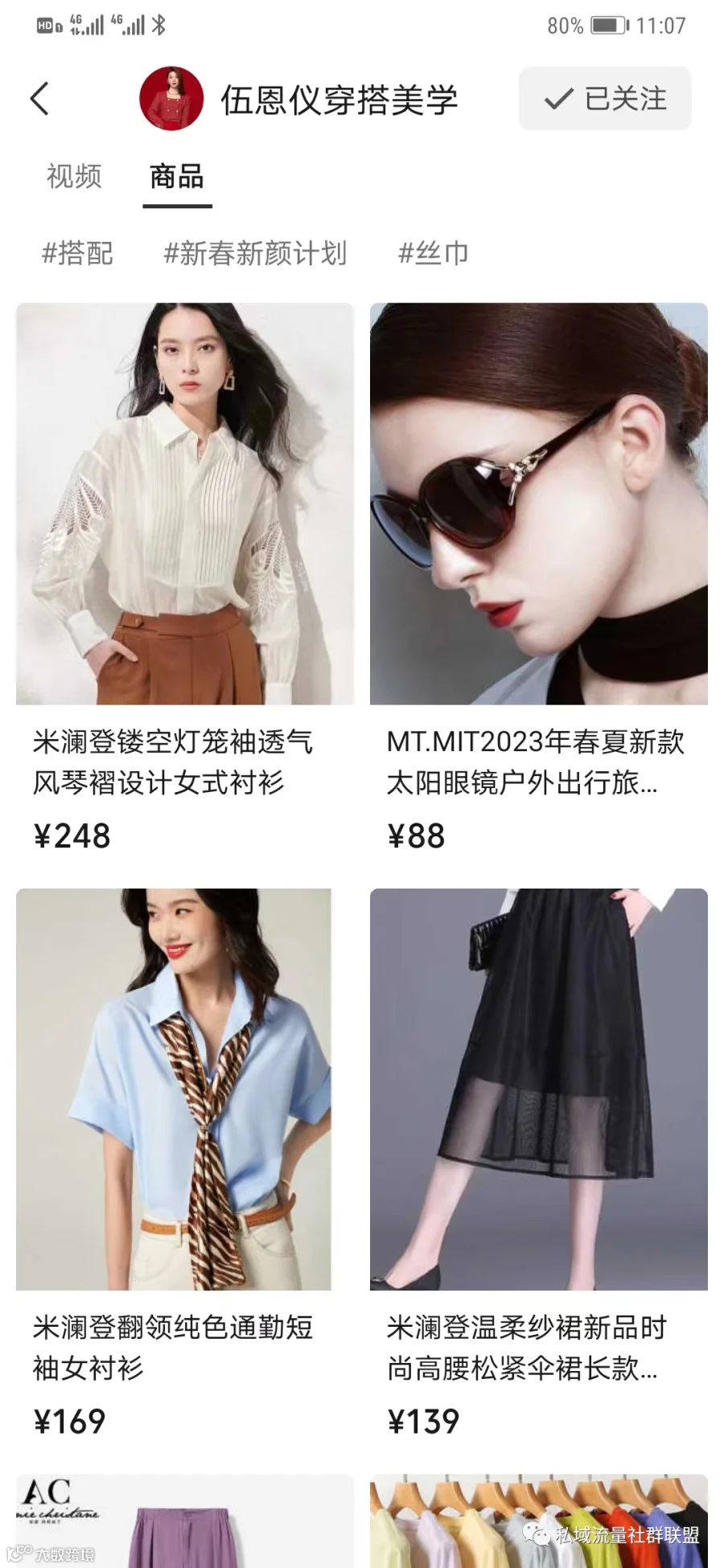Switch to the 视频 tab
724x1568 pixels.
(x=74, y=176)
